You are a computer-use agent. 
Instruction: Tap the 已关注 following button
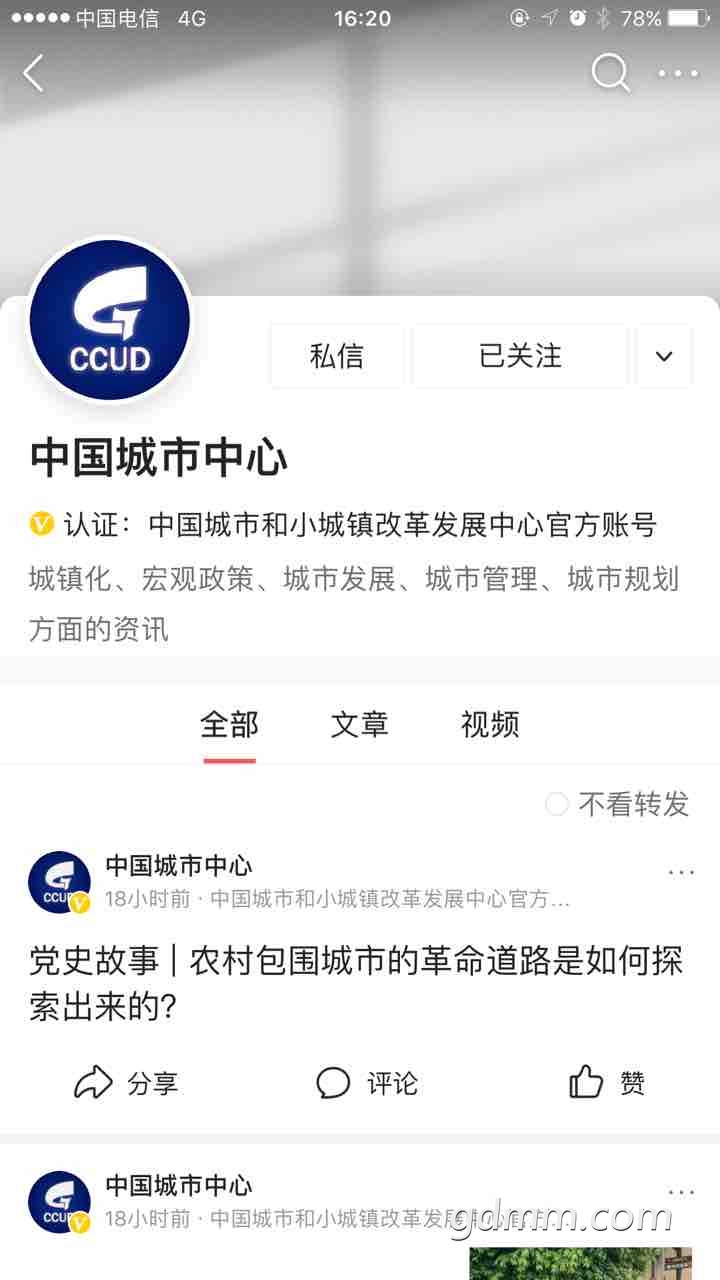[x=520, y=356]
